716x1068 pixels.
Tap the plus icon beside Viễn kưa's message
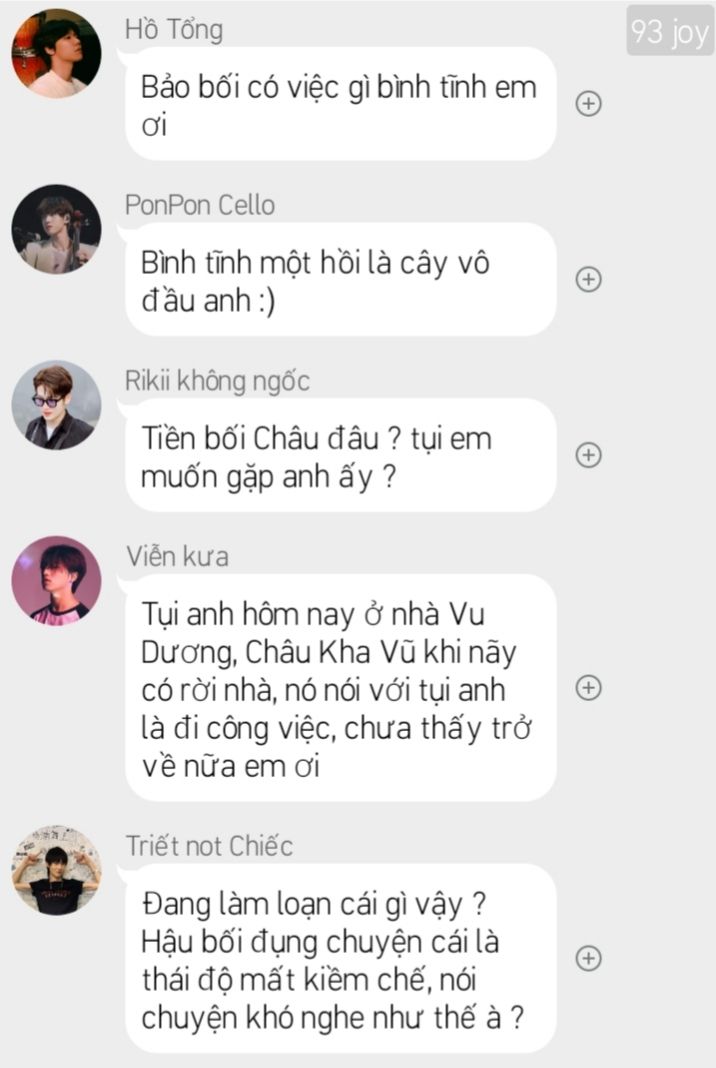pyautogui.click(x=589, y=688)
